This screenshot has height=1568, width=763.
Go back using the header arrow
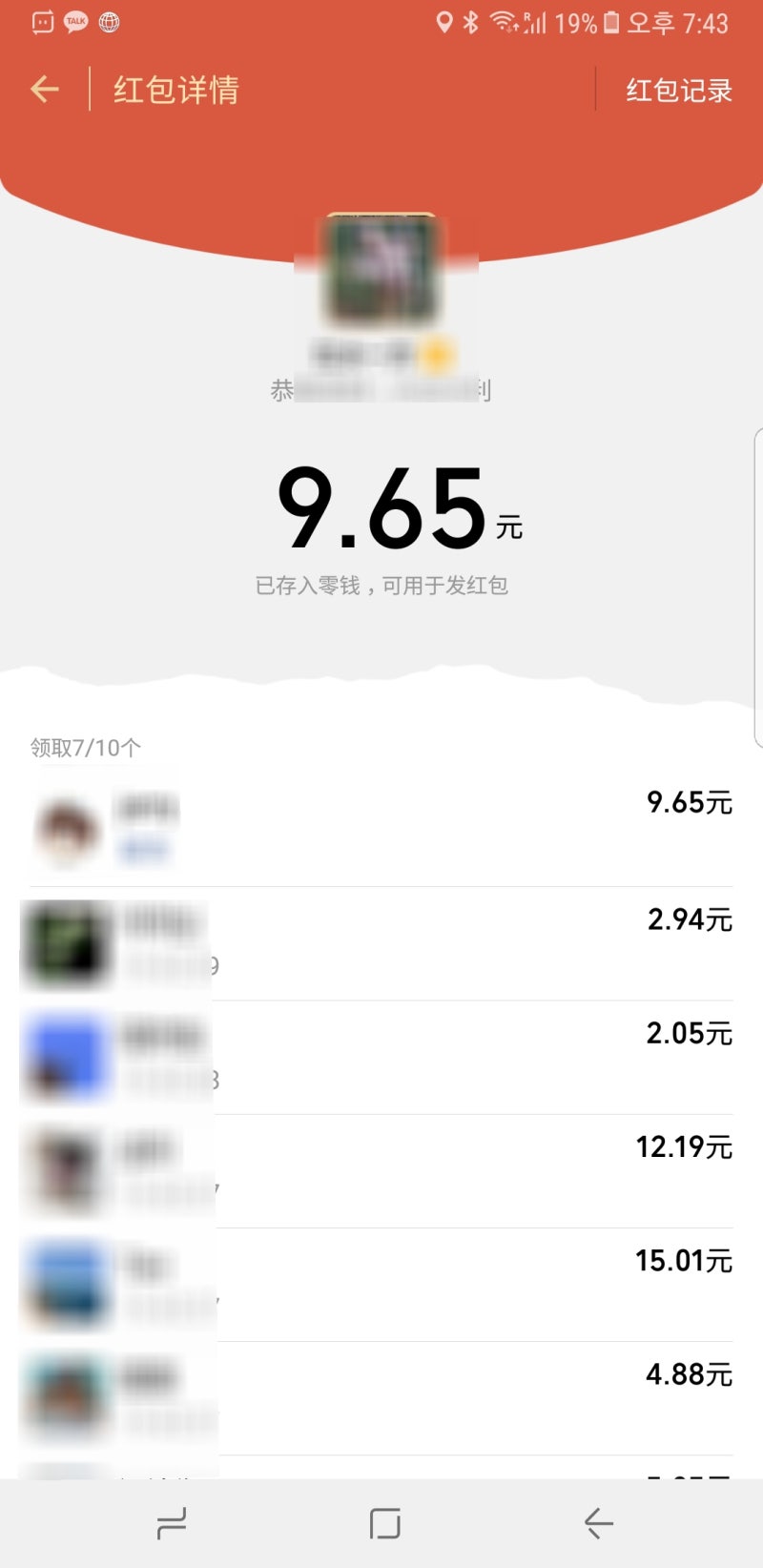(x=45, y=90)
